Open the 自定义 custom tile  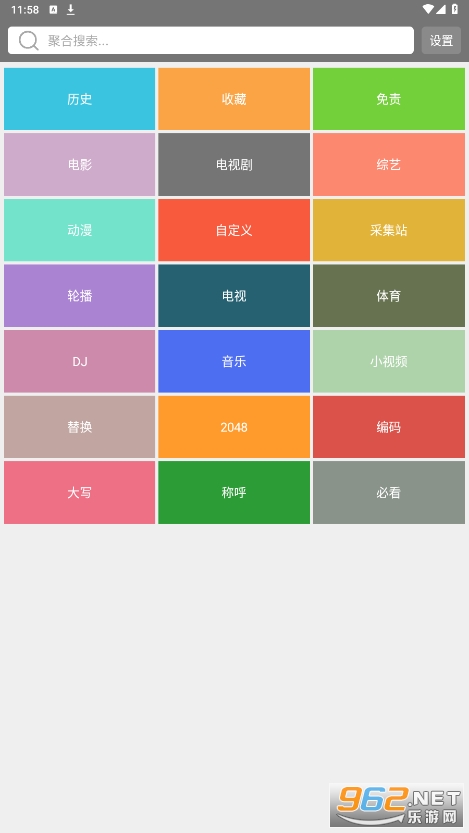tap(234, 230)
